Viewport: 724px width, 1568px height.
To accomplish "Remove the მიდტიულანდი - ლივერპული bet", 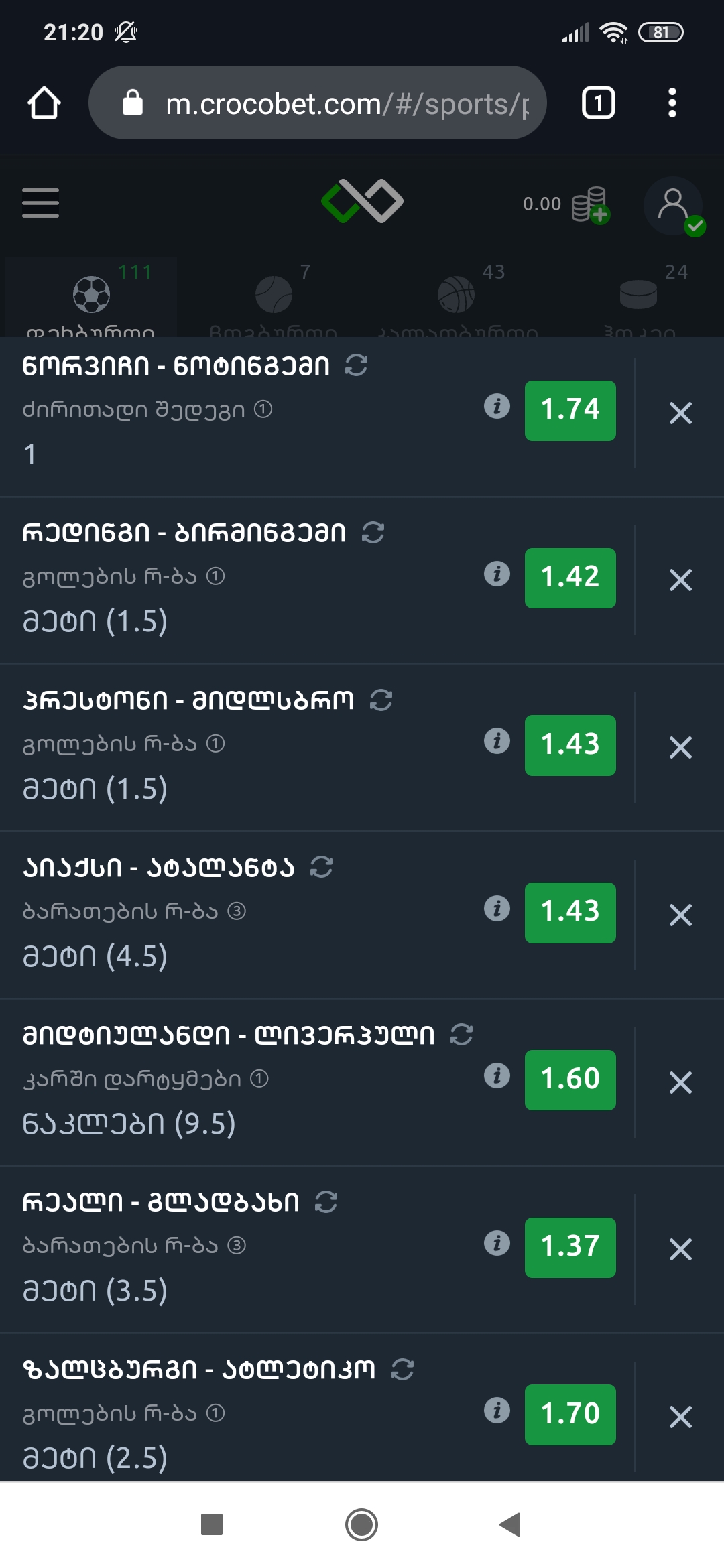I will (x=680, y=1082).
